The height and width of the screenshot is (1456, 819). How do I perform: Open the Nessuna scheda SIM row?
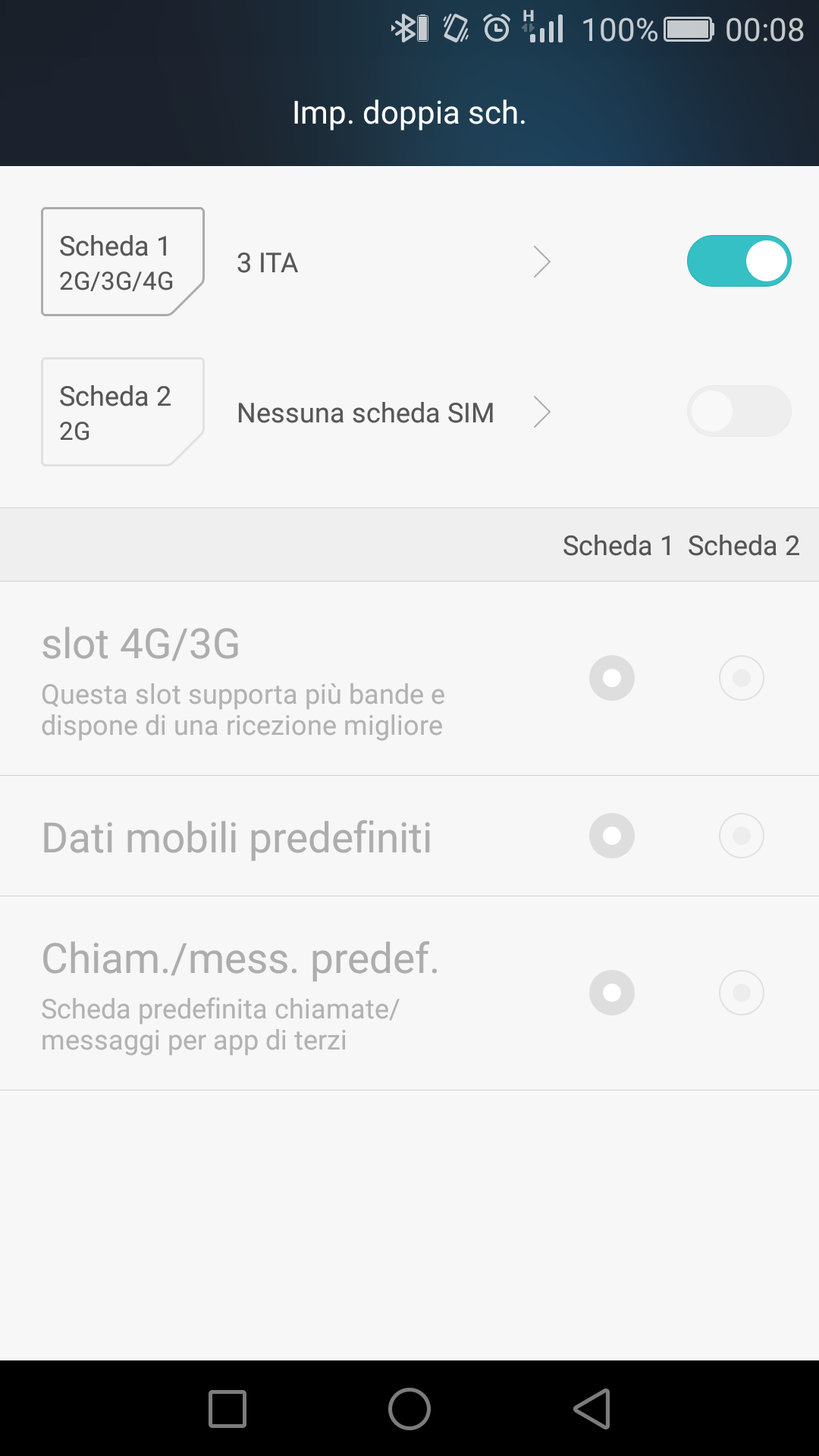coord(394,413)
